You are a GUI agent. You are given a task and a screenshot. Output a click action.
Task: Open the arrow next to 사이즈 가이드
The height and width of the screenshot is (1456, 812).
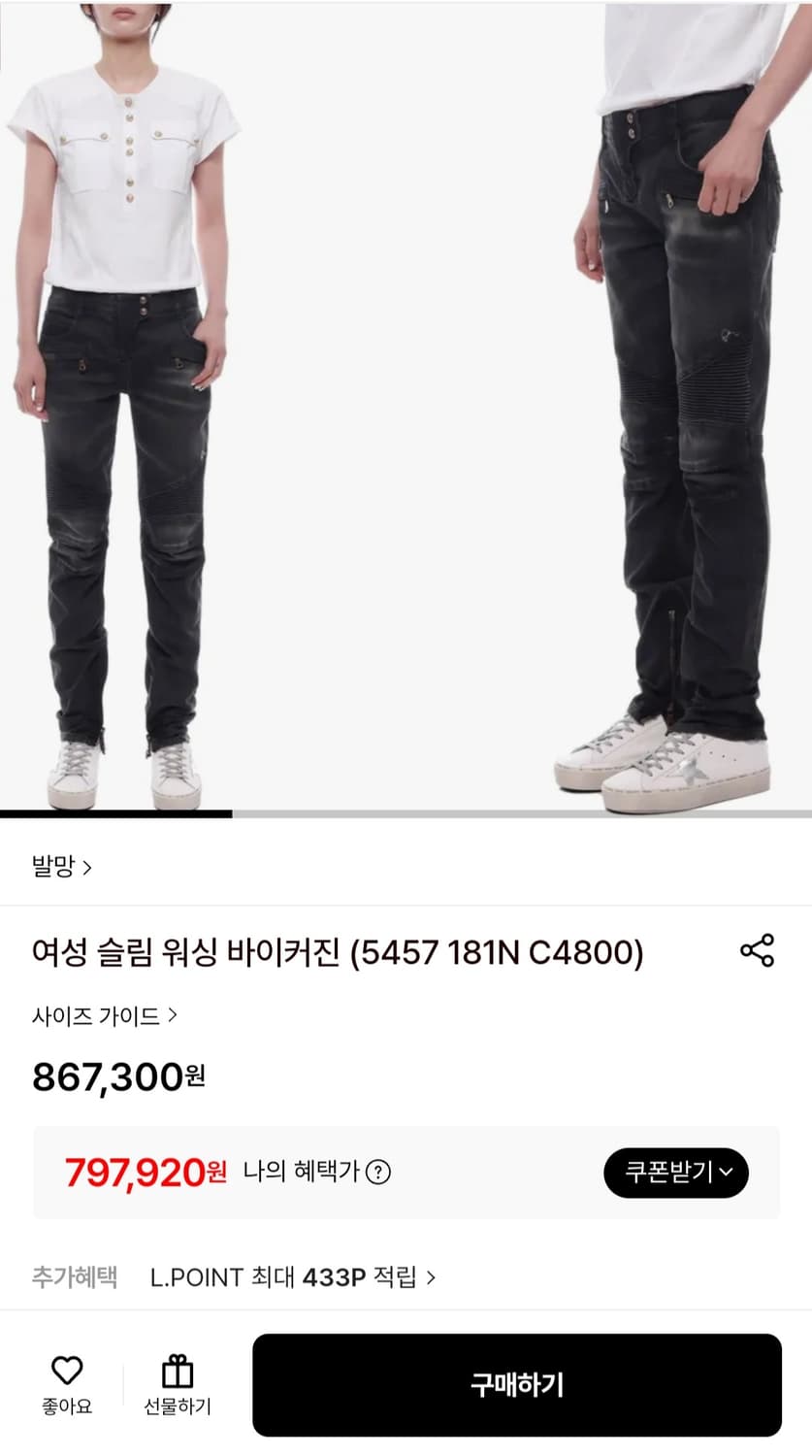[174, 1015]
